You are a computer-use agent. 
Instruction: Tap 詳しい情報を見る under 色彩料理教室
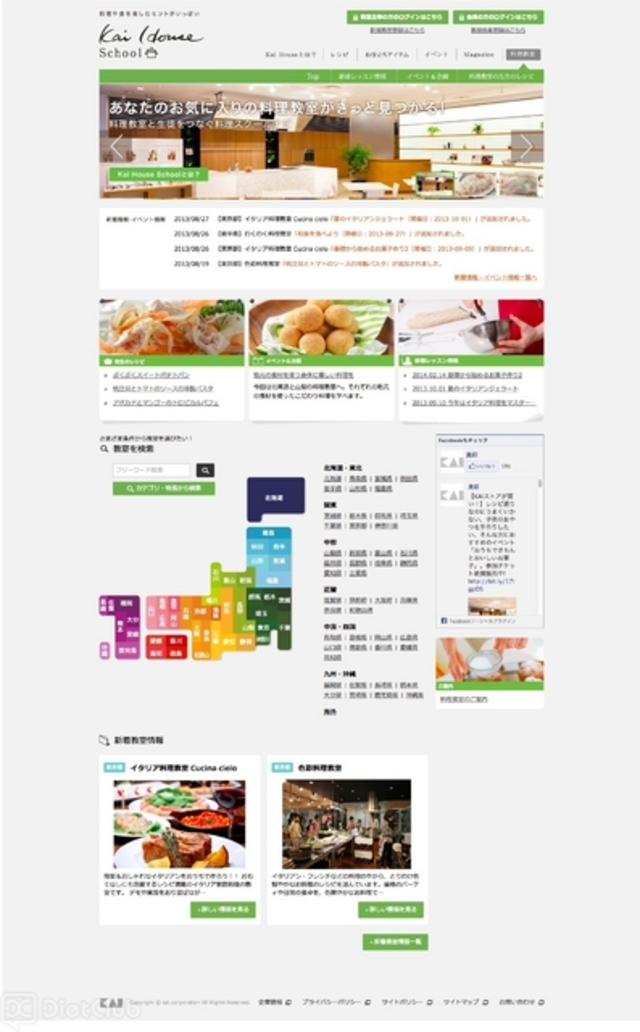pyautogui.click(x=390, y=910)
